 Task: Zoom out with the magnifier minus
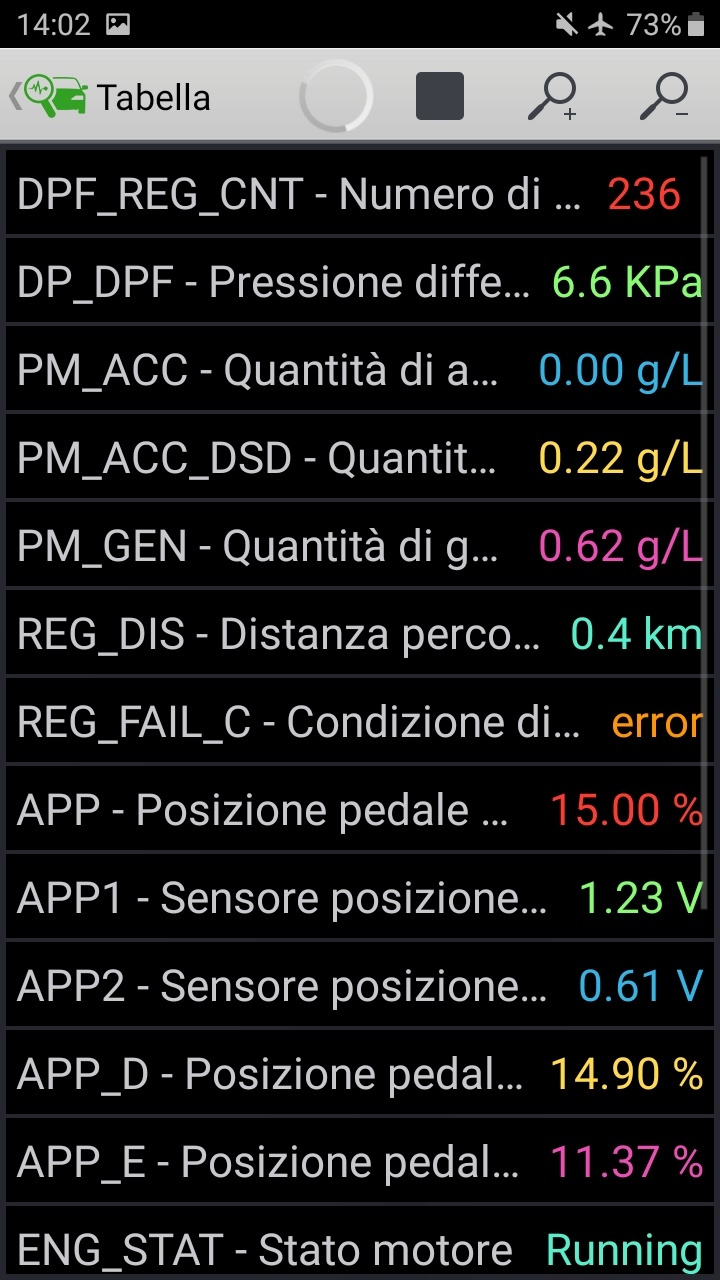pyautogui.click(x=664, y=97)
